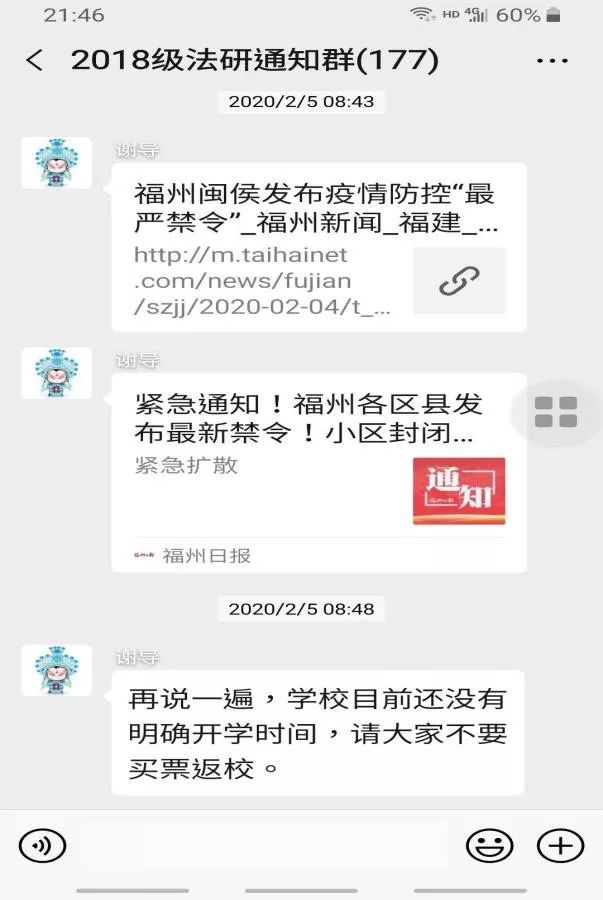
Task: Open the 福州日报 紧急通知 article card
Action: tap(318, 472)
